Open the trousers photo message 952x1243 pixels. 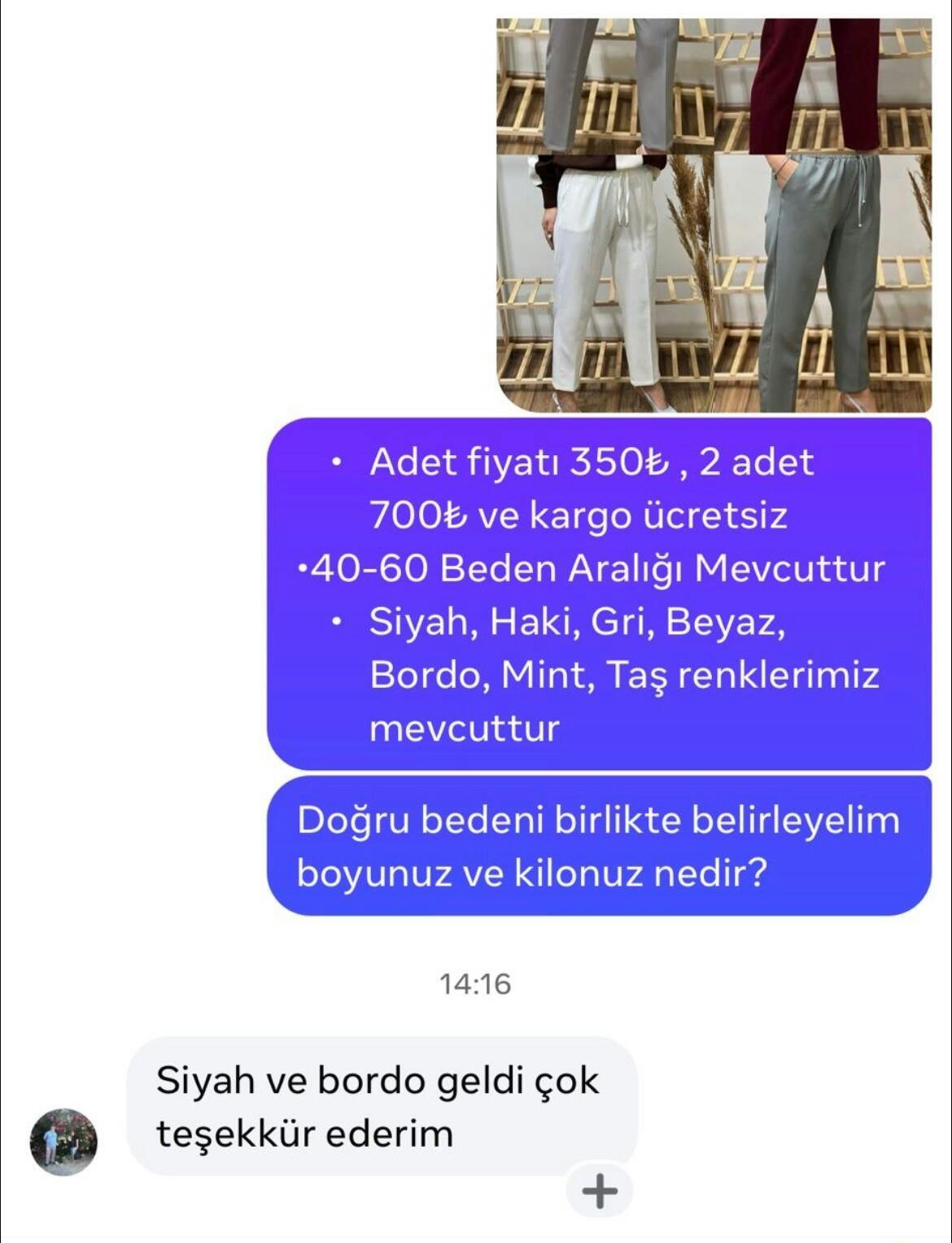click(714, 216)
